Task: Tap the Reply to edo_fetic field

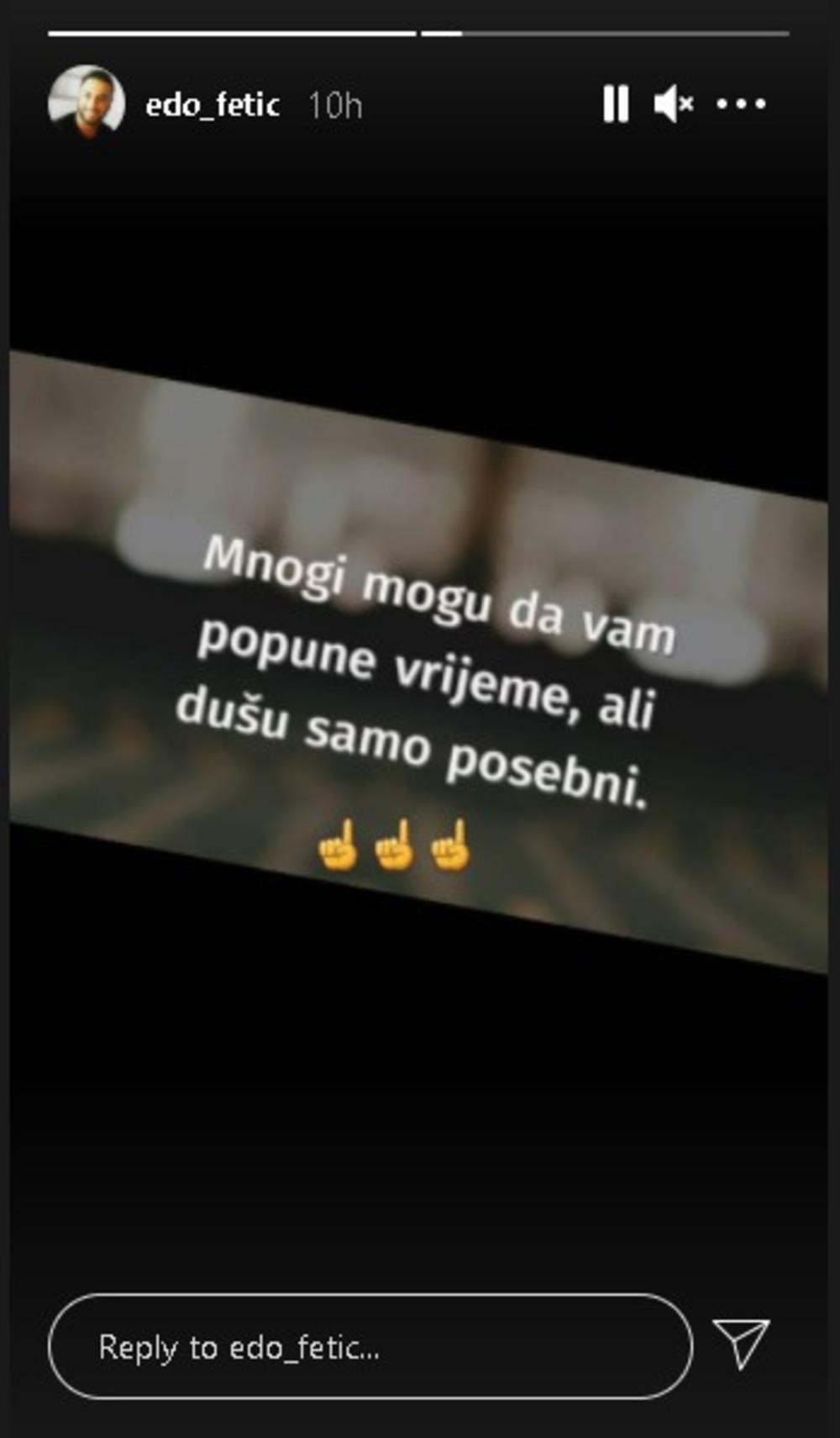Action: (x=370, y=1346)
